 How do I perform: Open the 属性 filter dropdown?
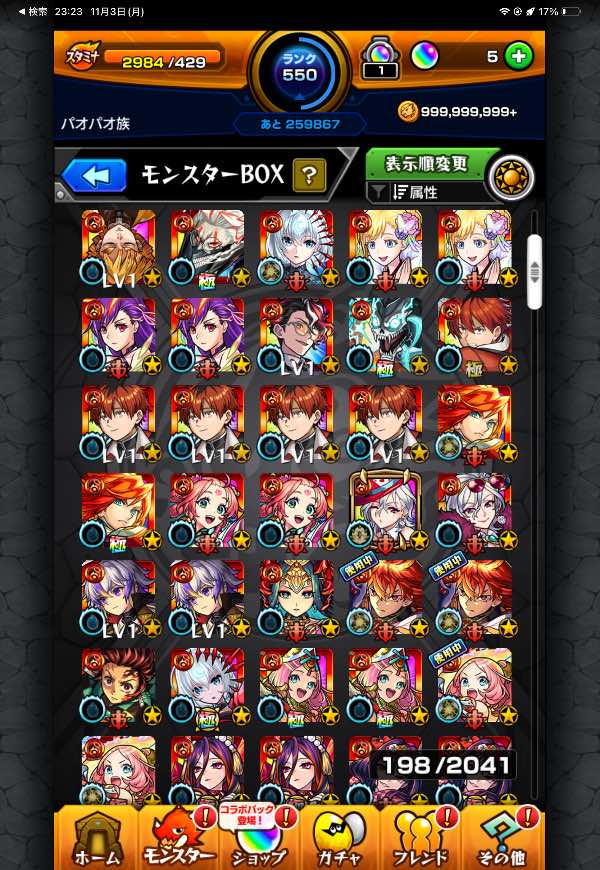[x=426, y=191]
